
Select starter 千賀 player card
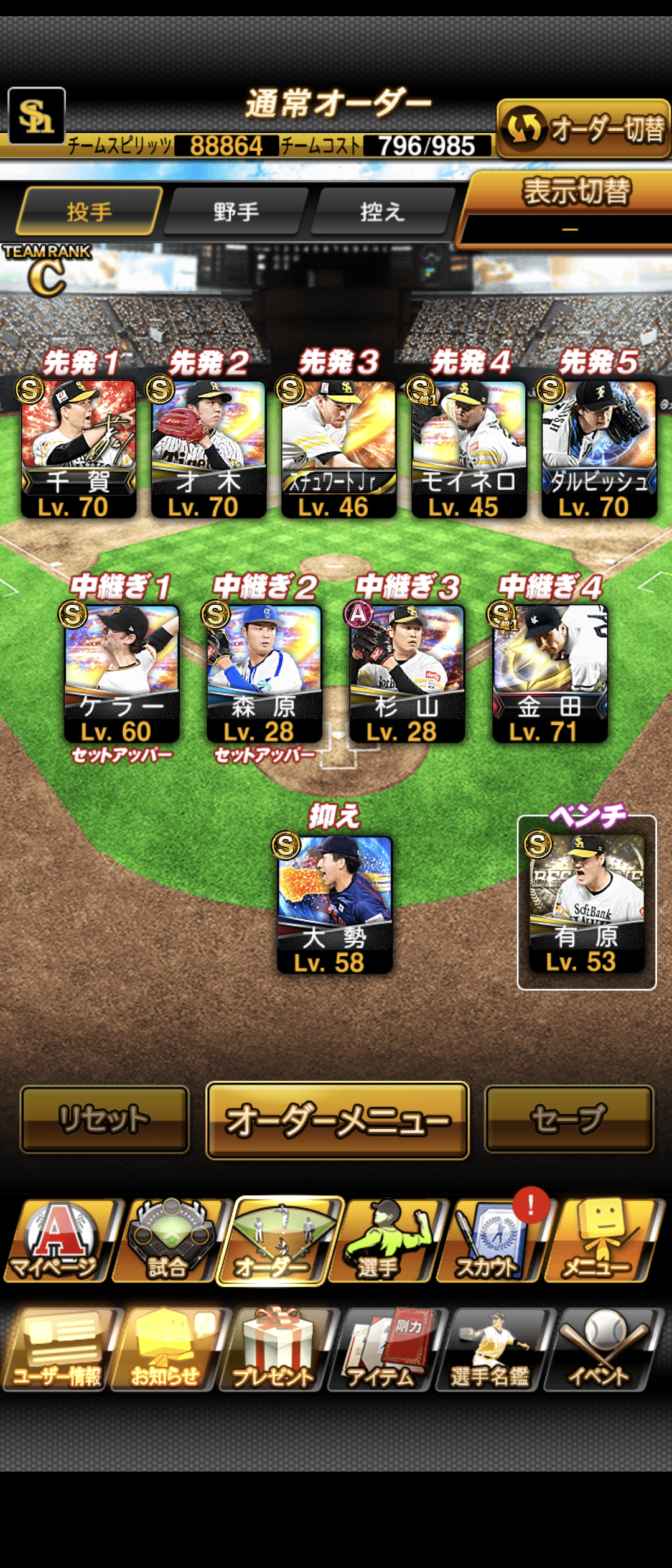pos(78,448)
